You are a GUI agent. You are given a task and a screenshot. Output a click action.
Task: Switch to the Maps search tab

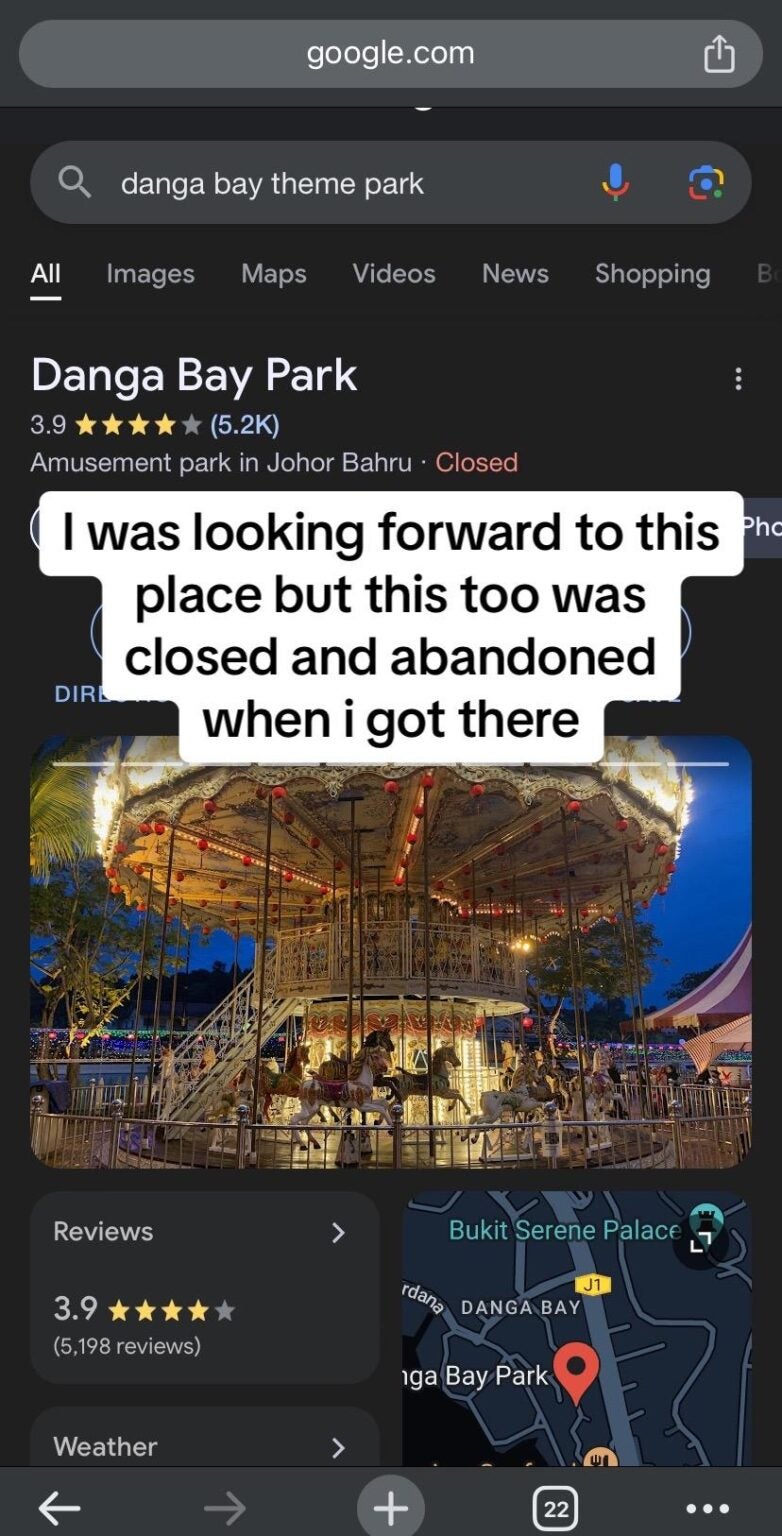272,274
